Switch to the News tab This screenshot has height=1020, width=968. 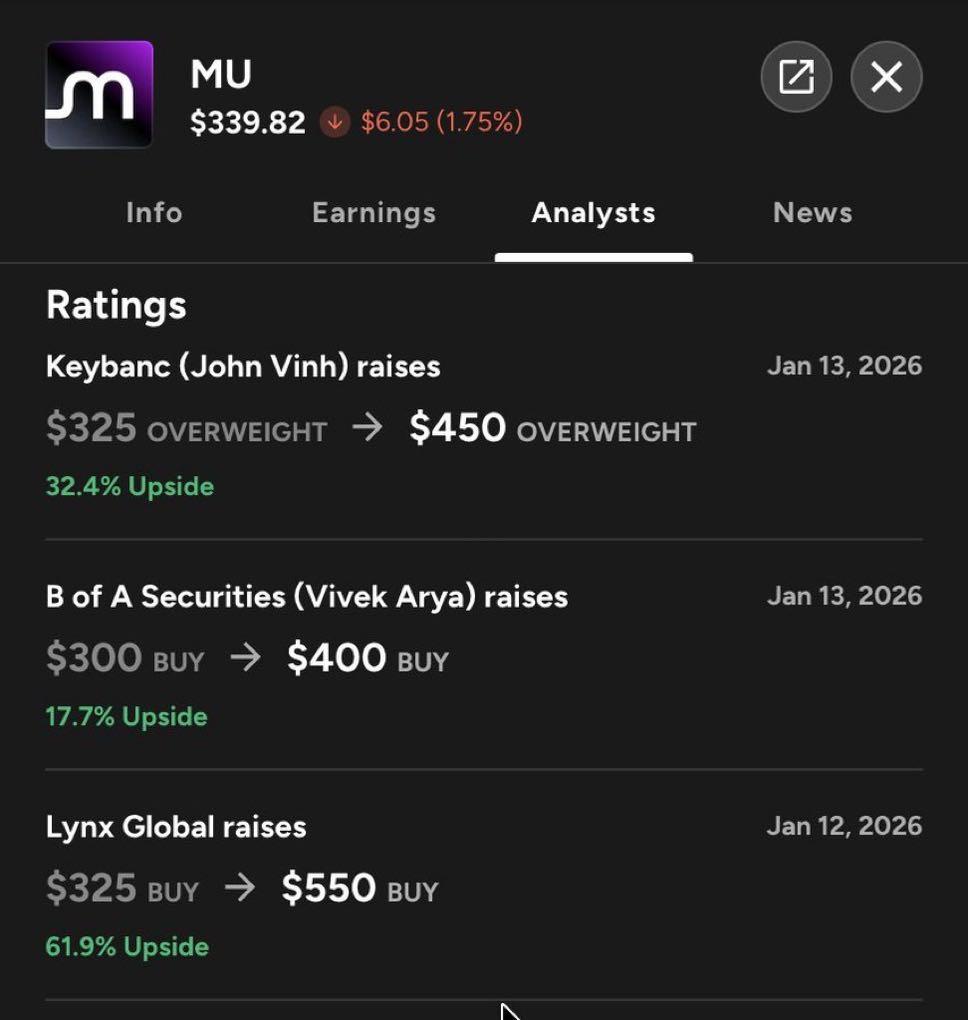[x=812, y=213]
